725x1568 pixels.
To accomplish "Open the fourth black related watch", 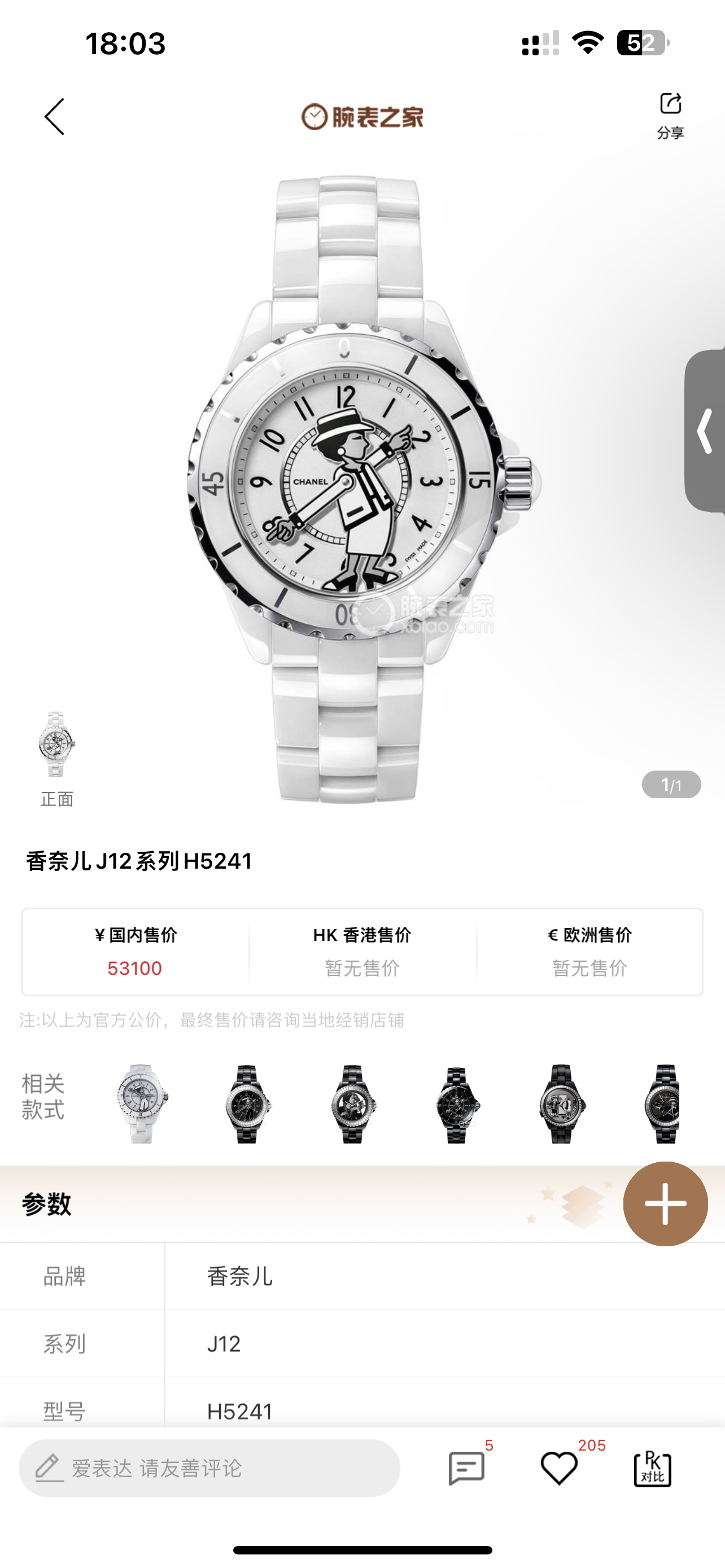I will click(561, 1103).
